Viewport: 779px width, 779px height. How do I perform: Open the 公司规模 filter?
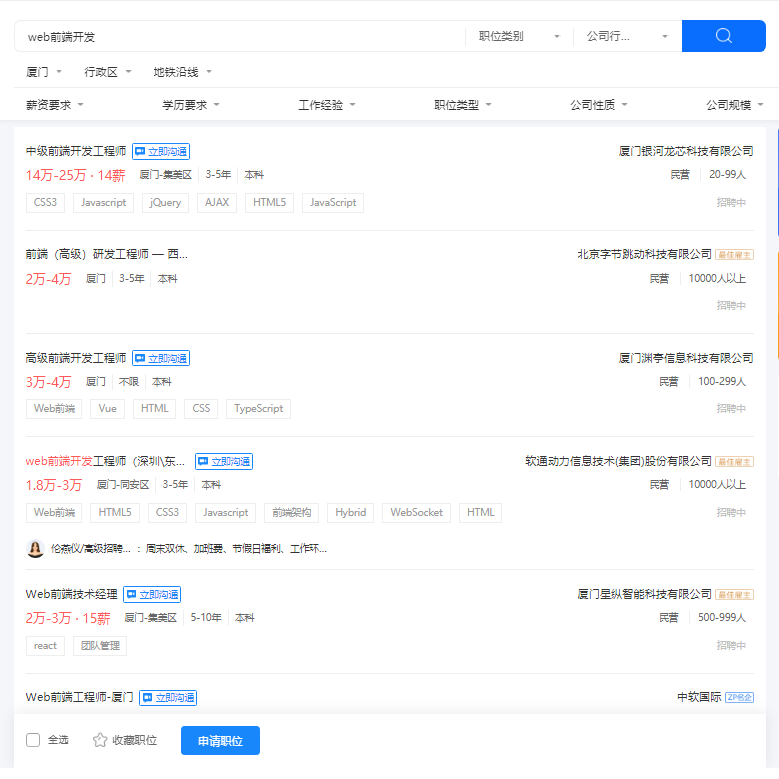tap(734, 105)
